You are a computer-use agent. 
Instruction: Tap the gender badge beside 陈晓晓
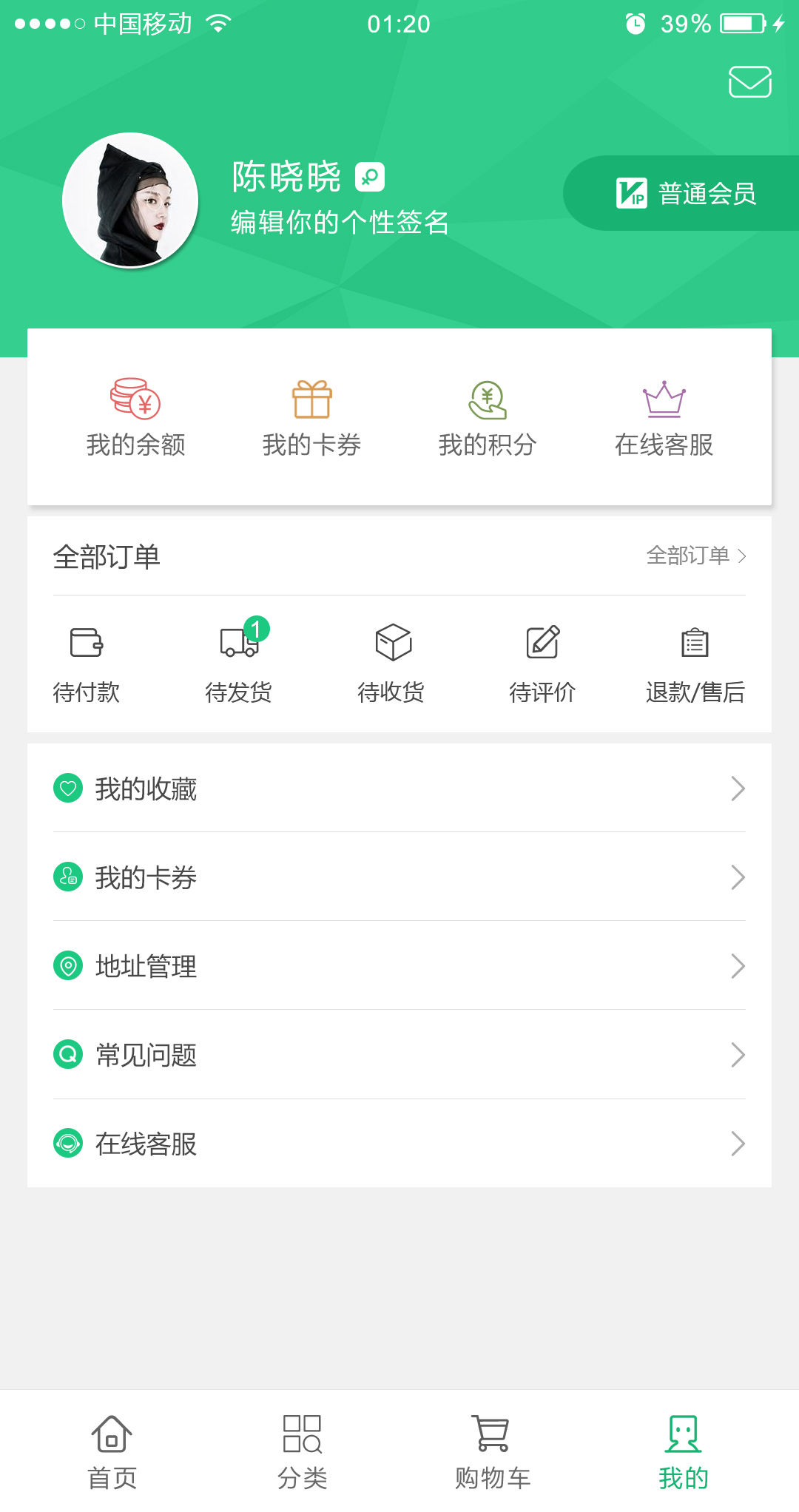pos(371,177)
